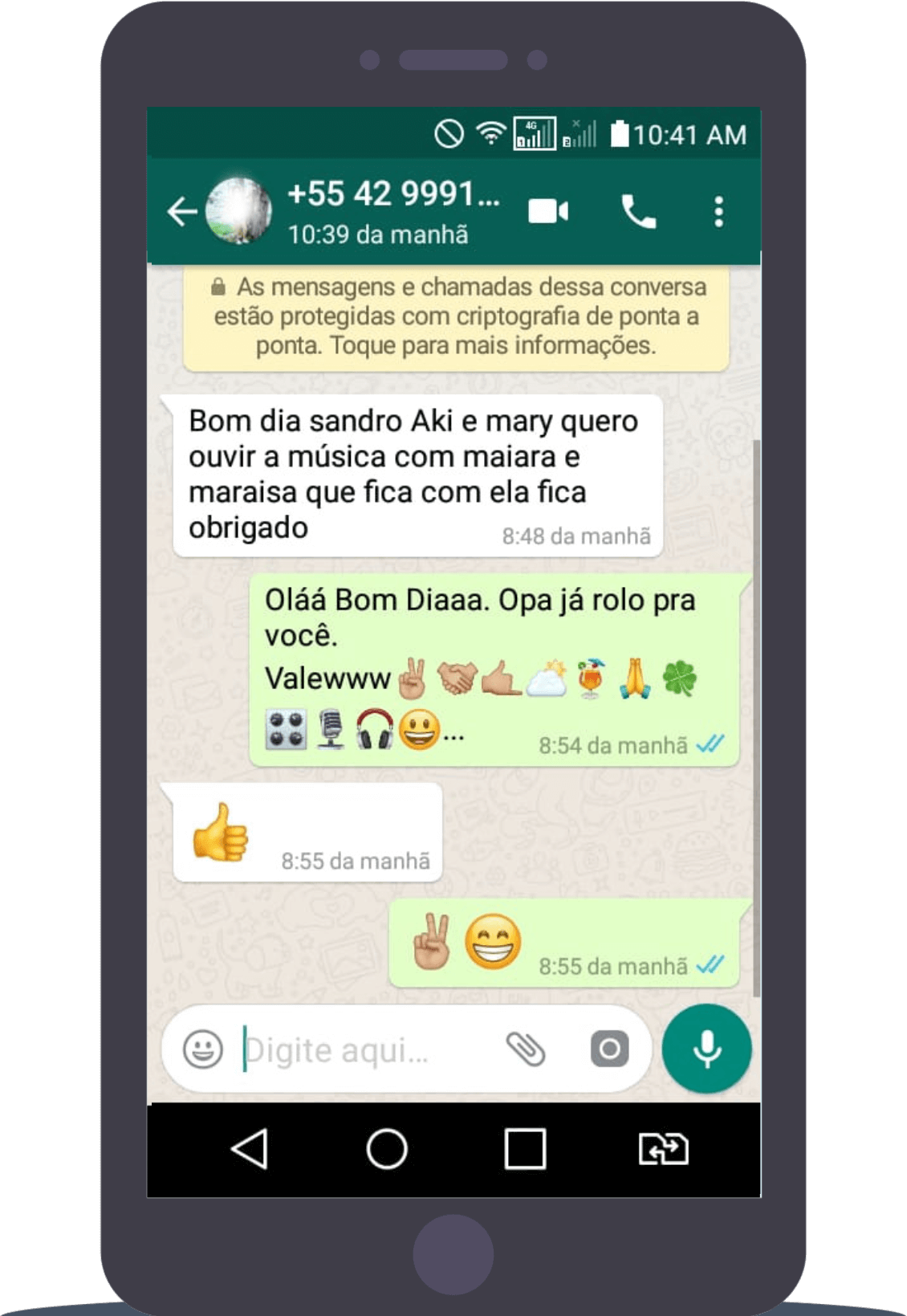The image size is (907, 1316).
Task: Open recent apps with the square button
Action: pos(525,1148)
